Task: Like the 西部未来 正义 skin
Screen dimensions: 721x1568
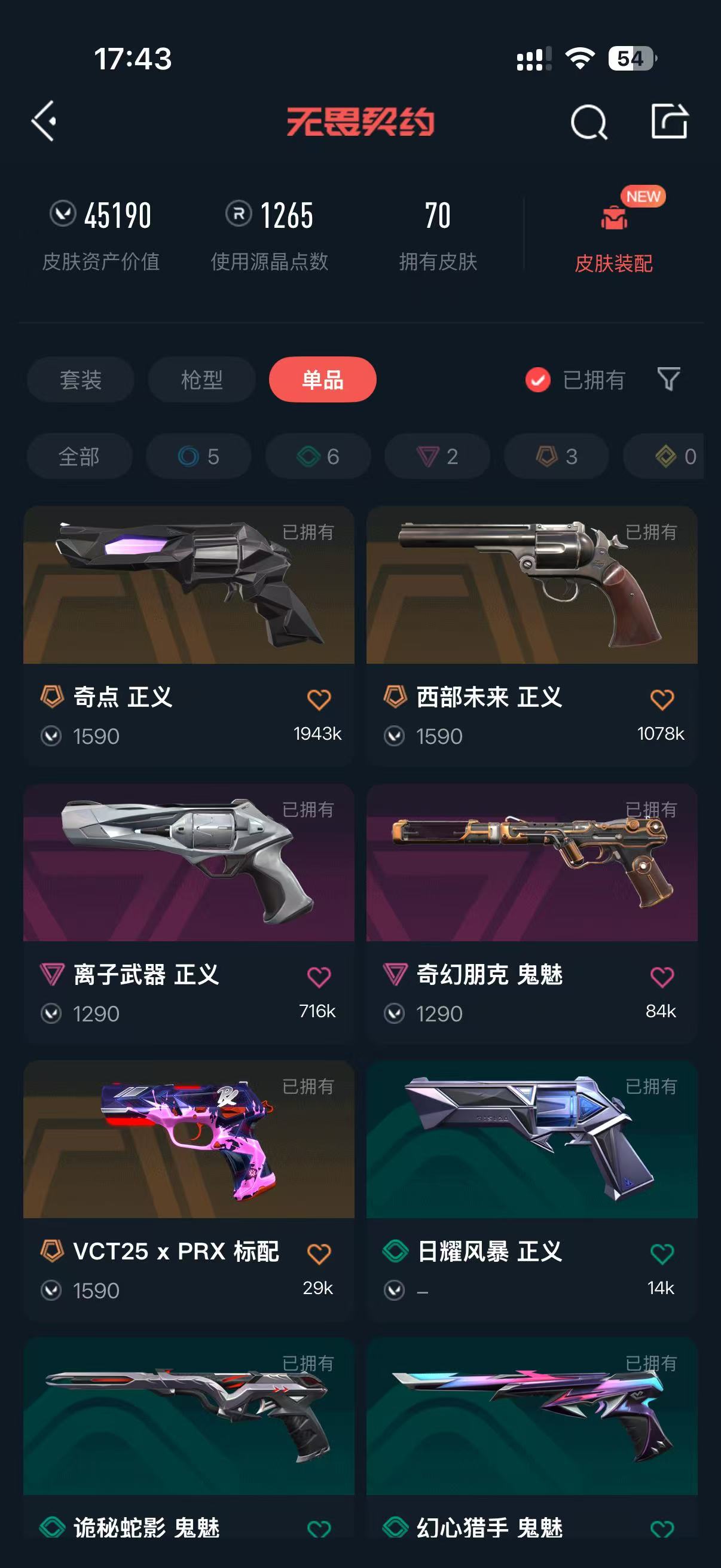Action: pyautogui.click(x=662, y=700)
